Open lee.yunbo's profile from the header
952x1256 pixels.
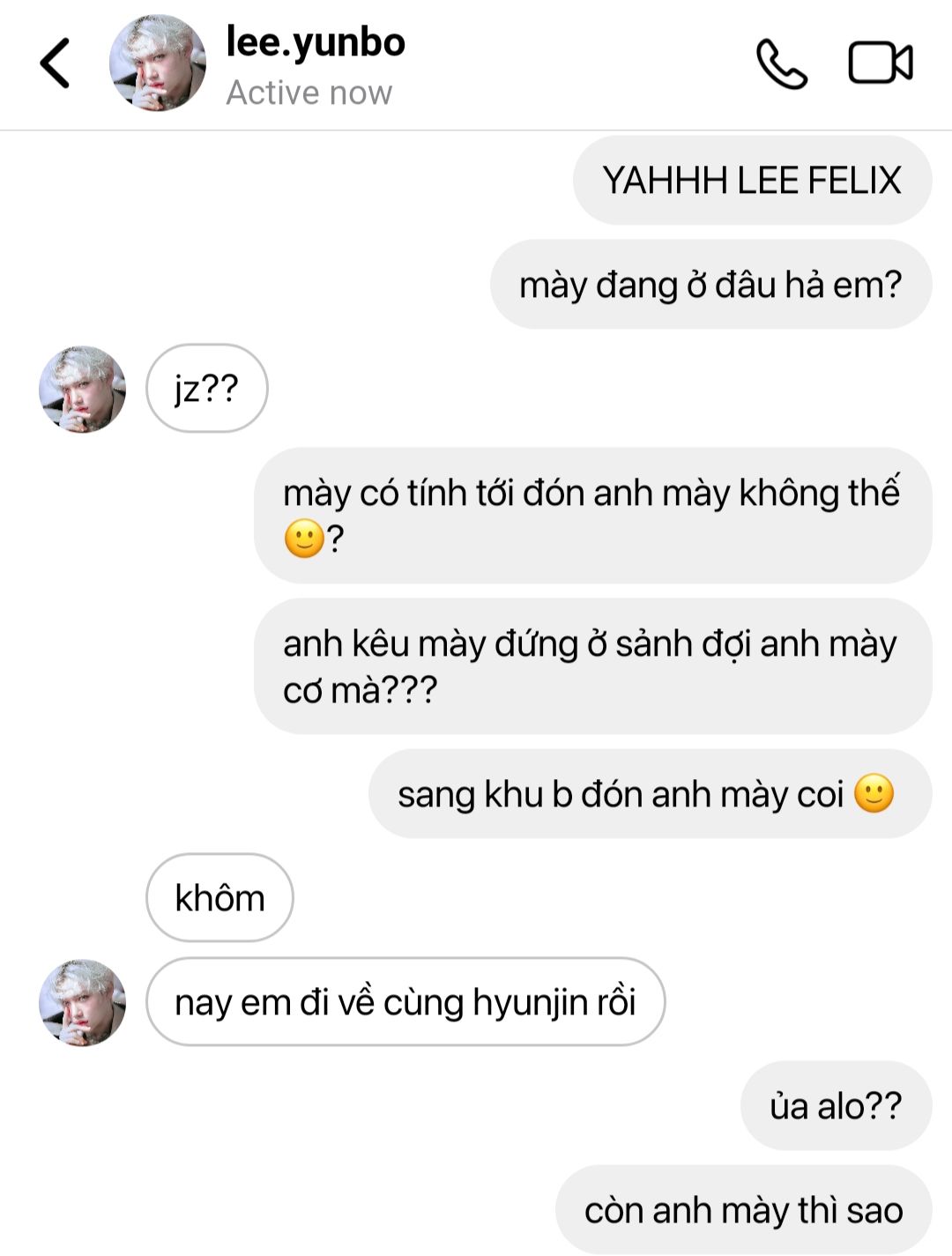tap(157, 63)
